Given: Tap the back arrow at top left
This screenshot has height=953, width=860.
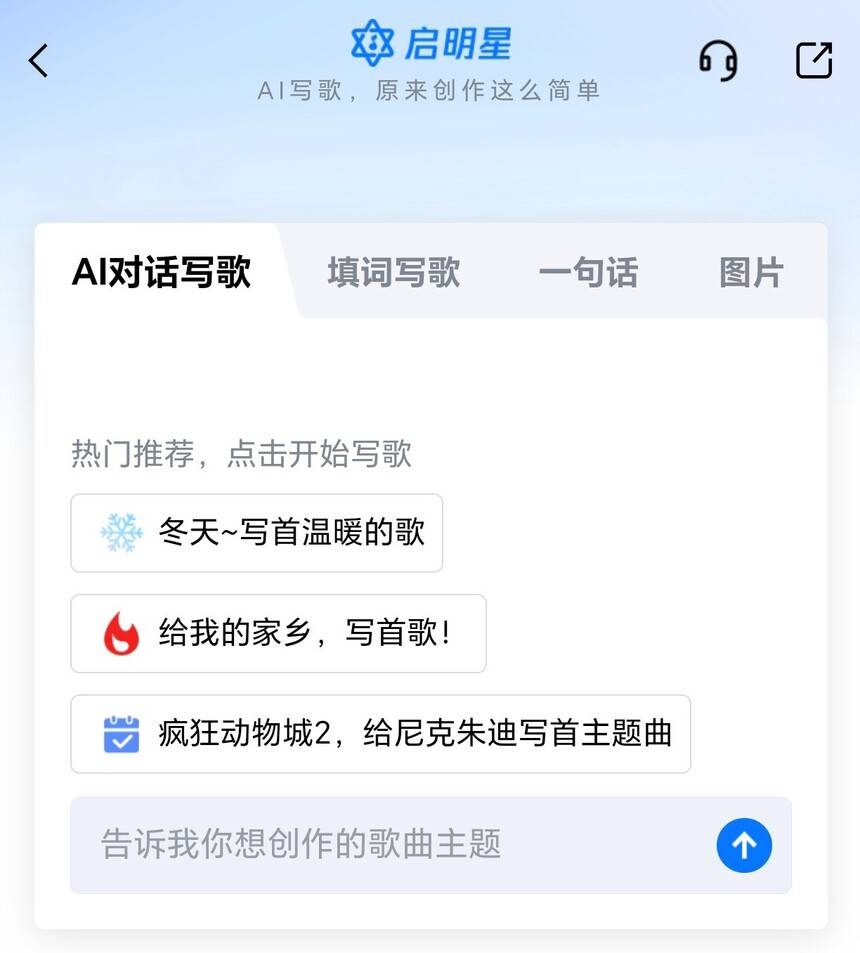Looking at the screenshot, I should (38, 61).
